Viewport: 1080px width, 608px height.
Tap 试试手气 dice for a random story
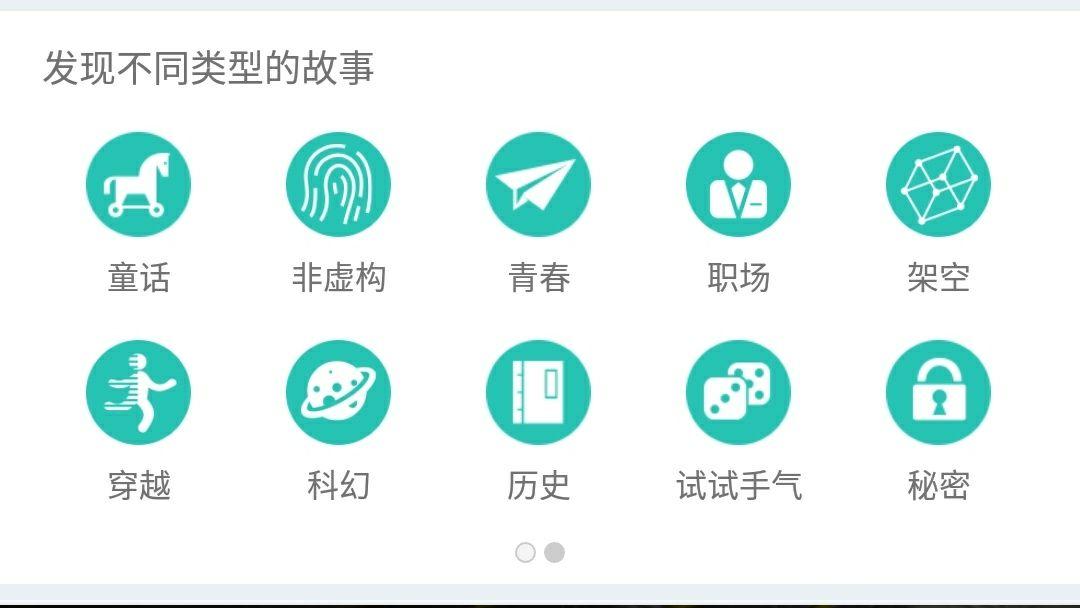(738, 393)
